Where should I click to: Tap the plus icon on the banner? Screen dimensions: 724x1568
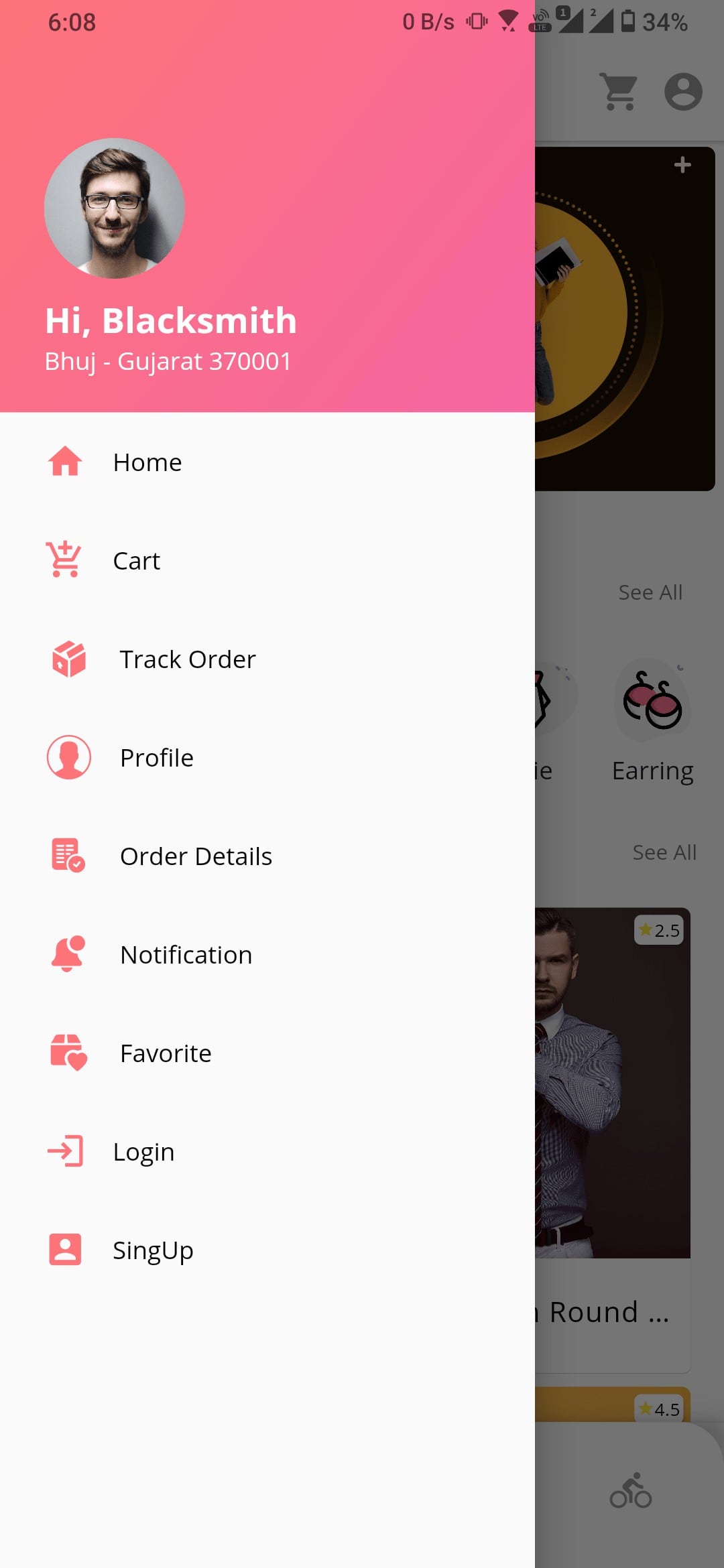click(x=682, y=165)
